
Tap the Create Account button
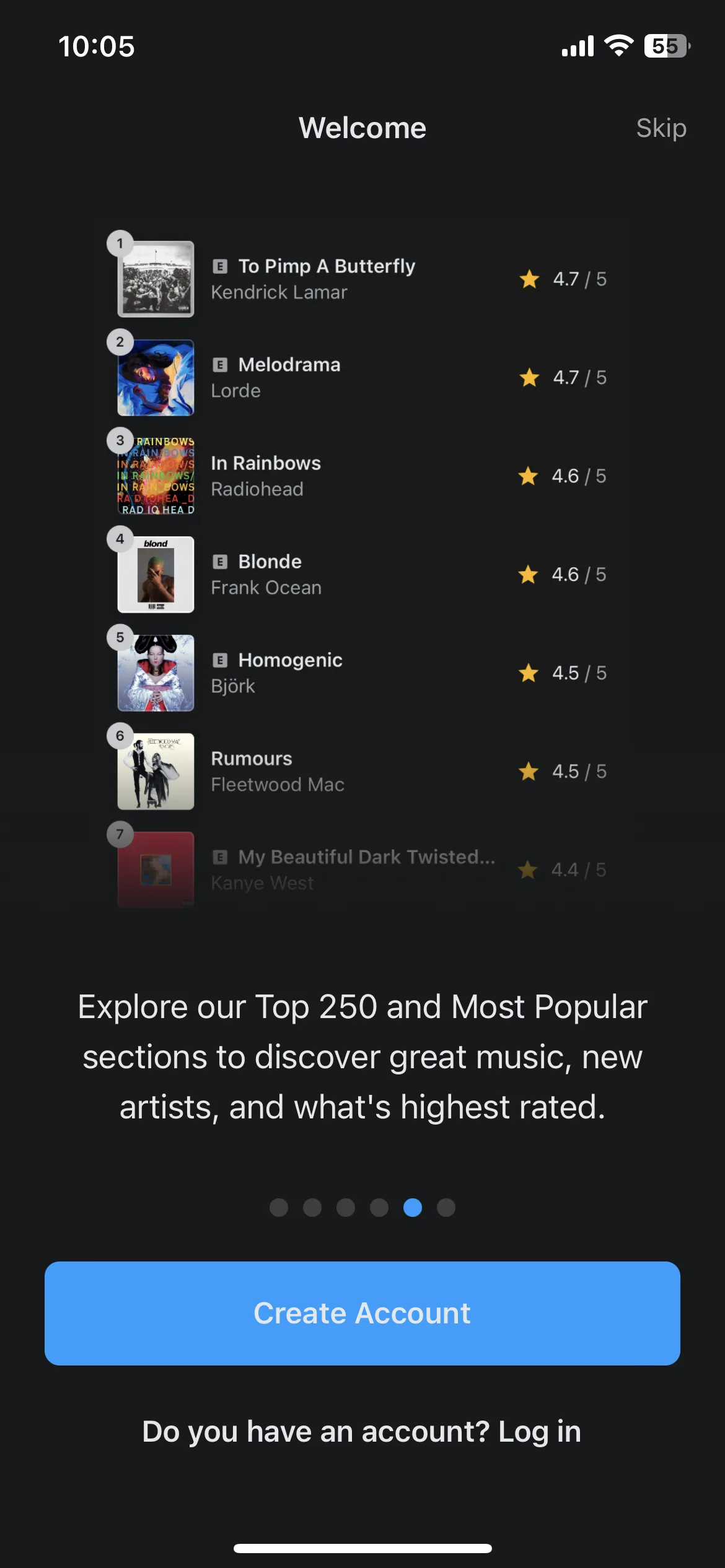(362, 1313)
